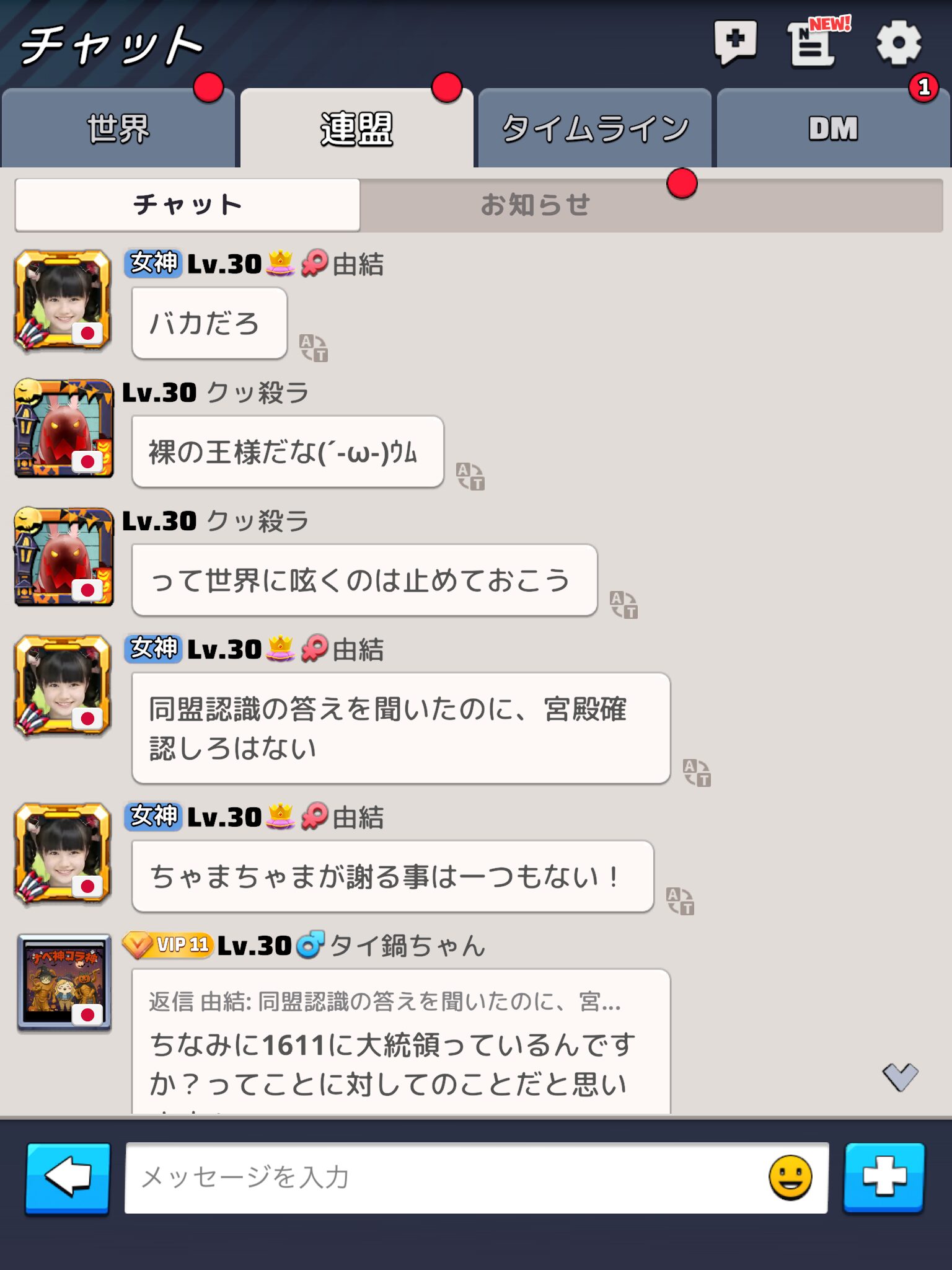Open the news board marked NEW
The width and height of the screenshot is (952, 1270).
(x=813, y=42)
